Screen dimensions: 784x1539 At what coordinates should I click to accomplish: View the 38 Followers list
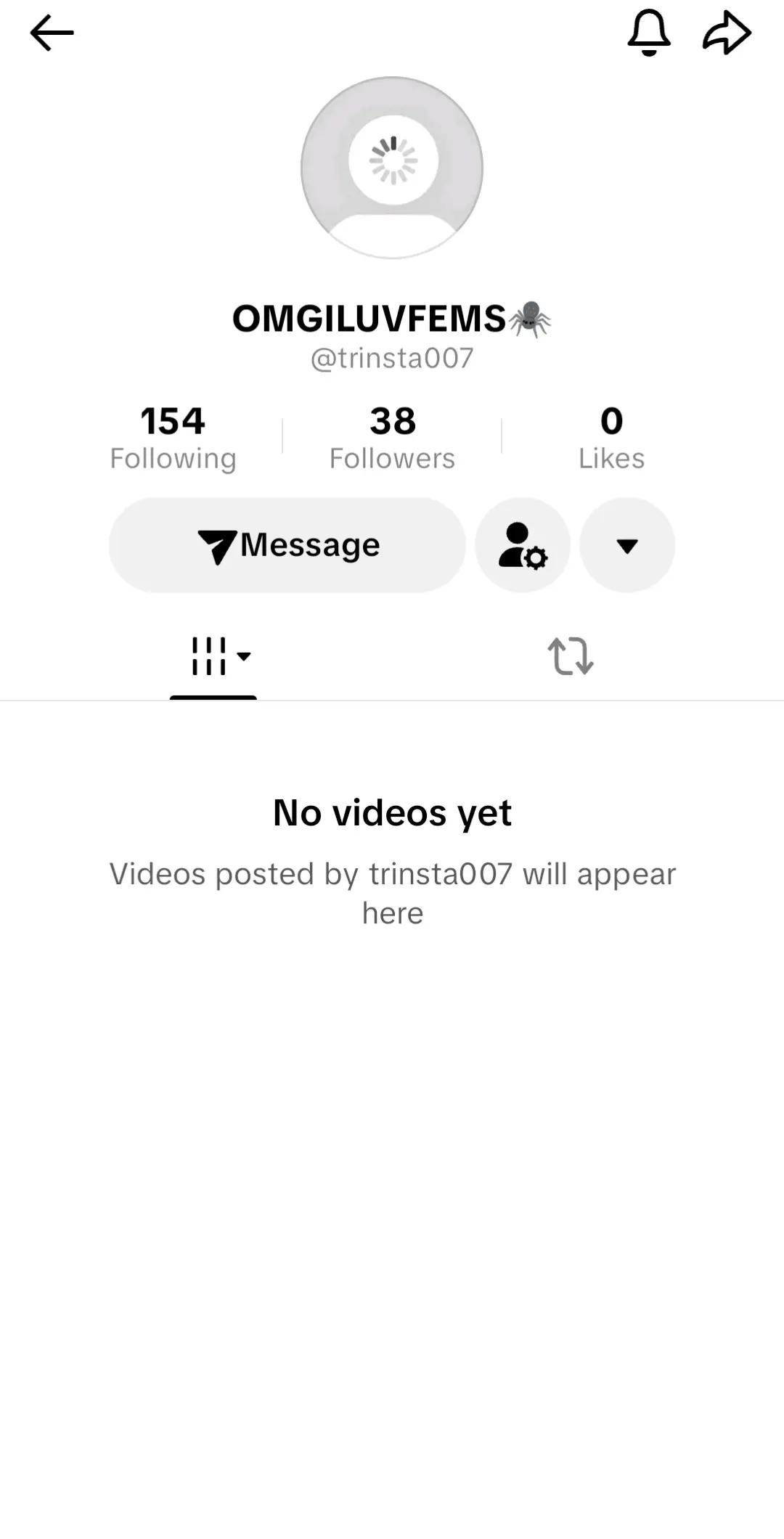coord(392,438)
